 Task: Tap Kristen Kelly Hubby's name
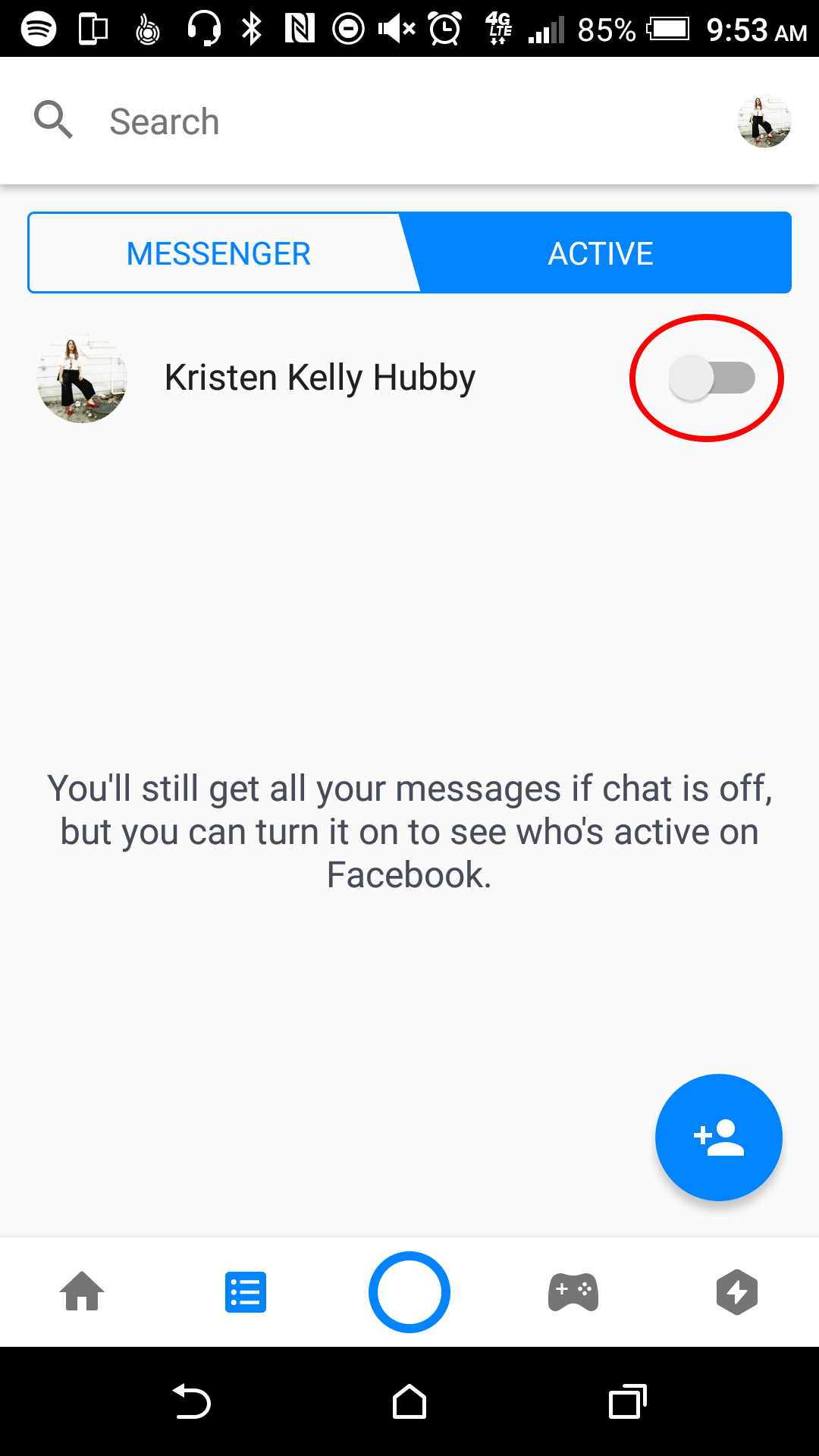pyautogui.click(x=319, y=377)
